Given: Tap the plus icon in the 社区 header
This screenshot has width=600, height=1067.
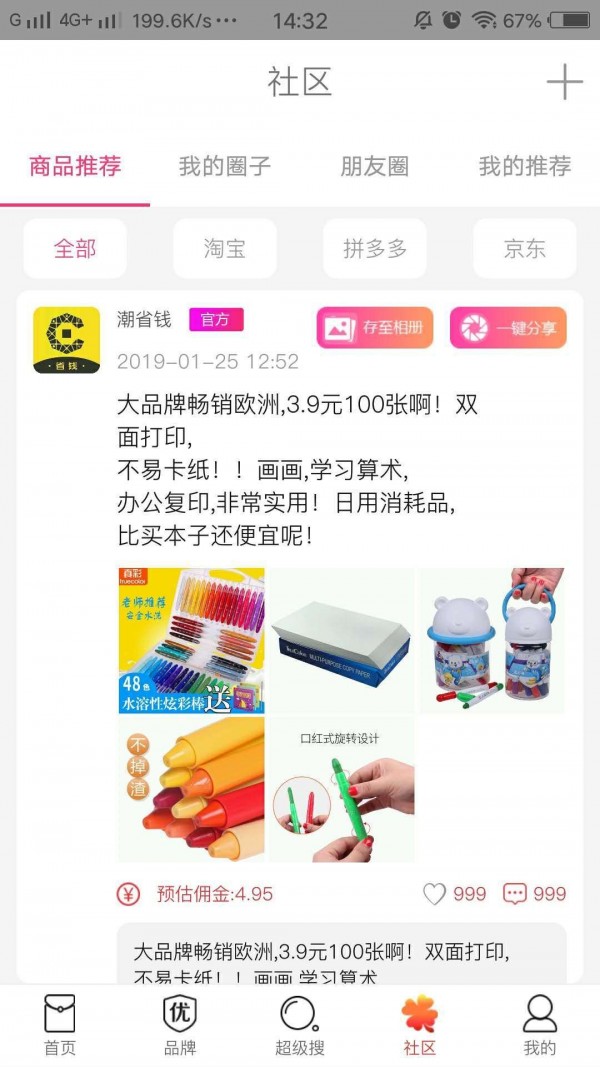Looking at the screenshot, I should tap(564, 82).
